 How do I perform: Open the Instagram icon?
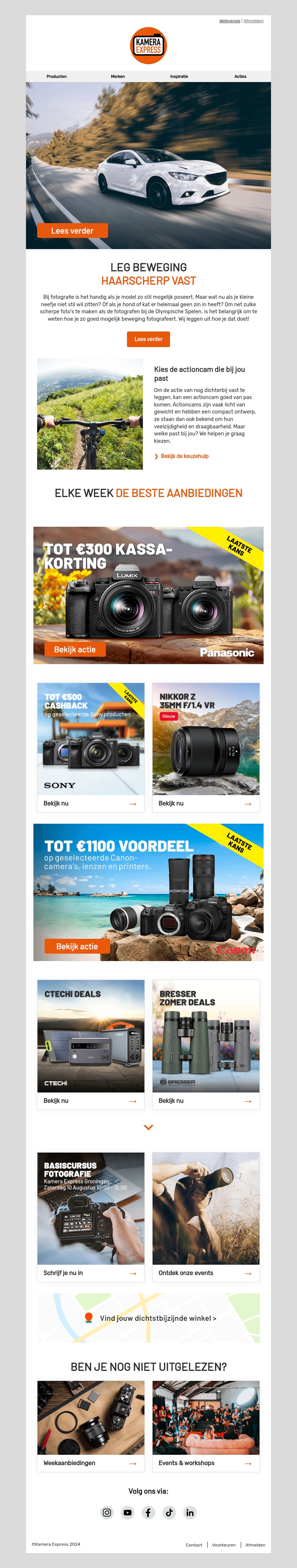(107, 1513)
